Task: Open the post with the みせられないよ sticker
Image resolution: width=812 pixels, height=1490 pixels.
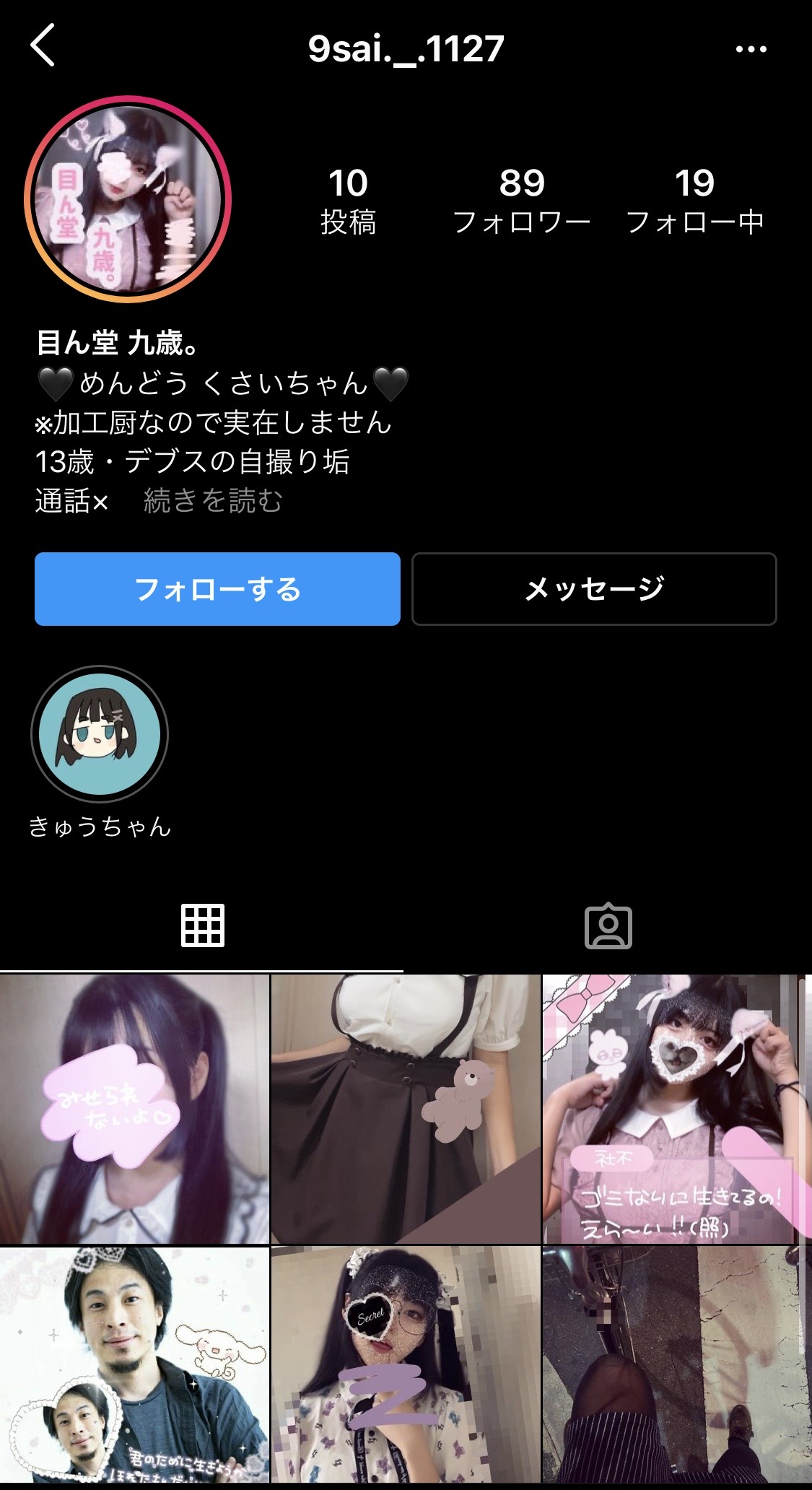Action: 134,1109
